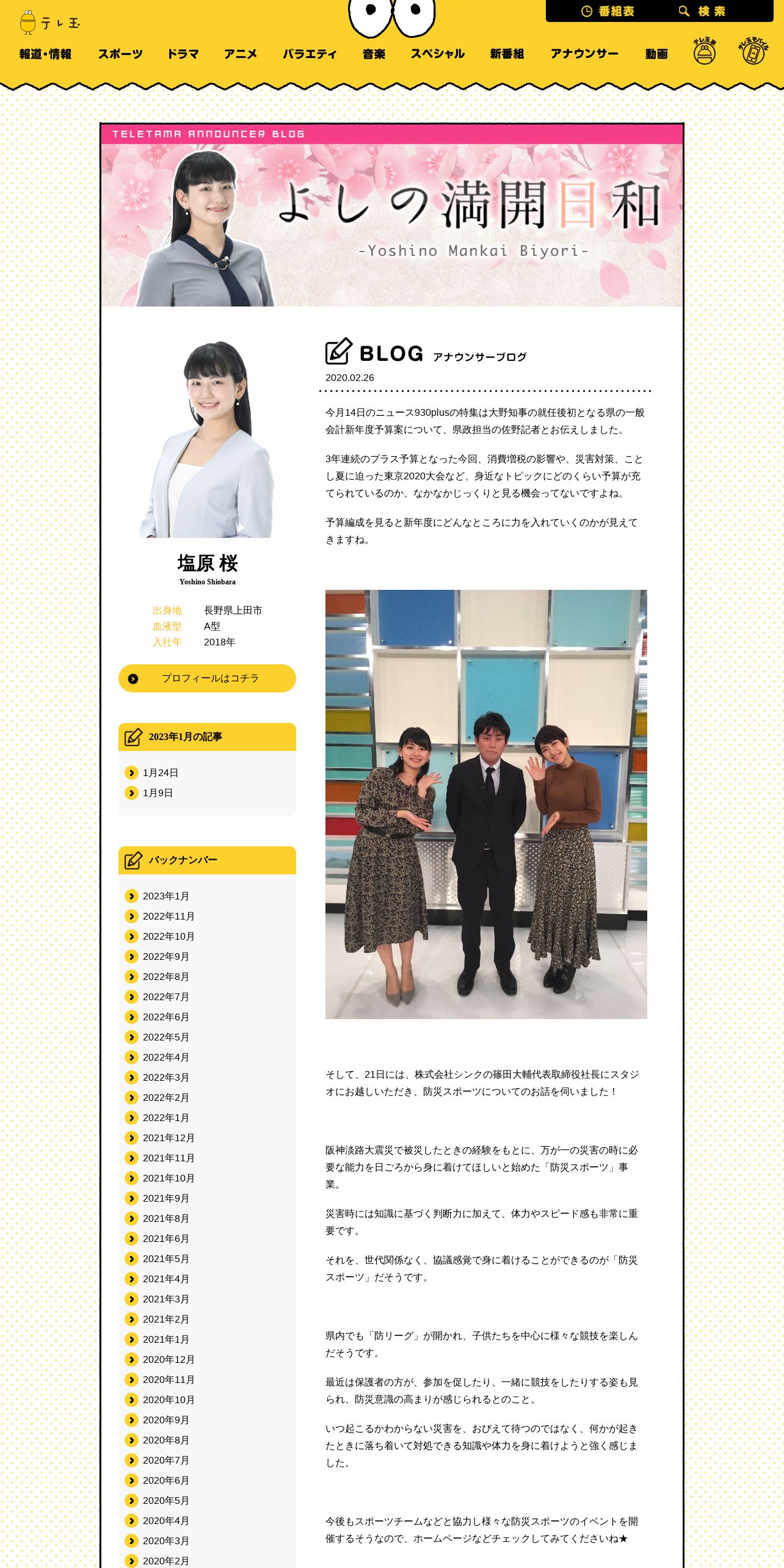Screen dimensions: 784x1568
Task: Open the バラエティ category
Action: click(x=310, y=54)
